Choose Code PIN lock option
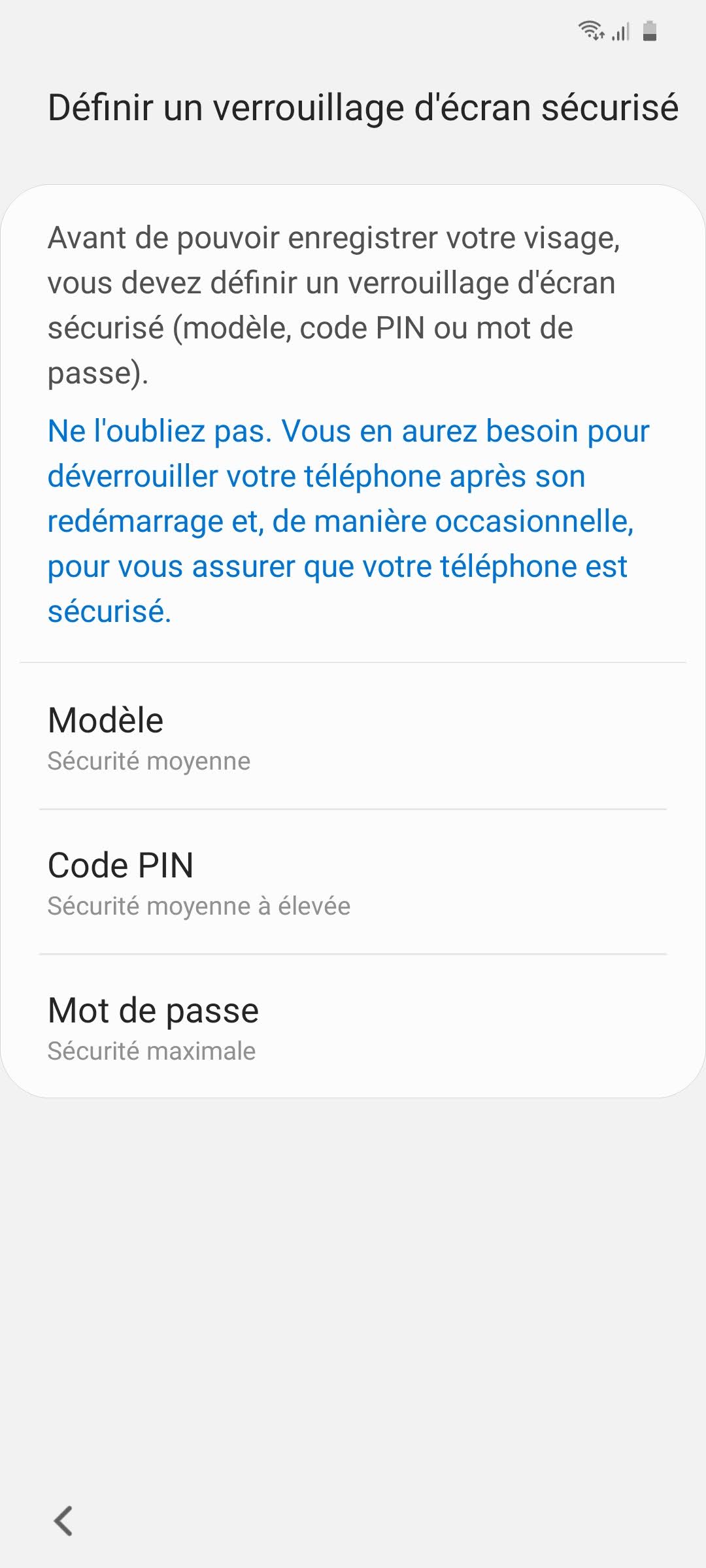 pyautogui.click(x=353, y=882)
